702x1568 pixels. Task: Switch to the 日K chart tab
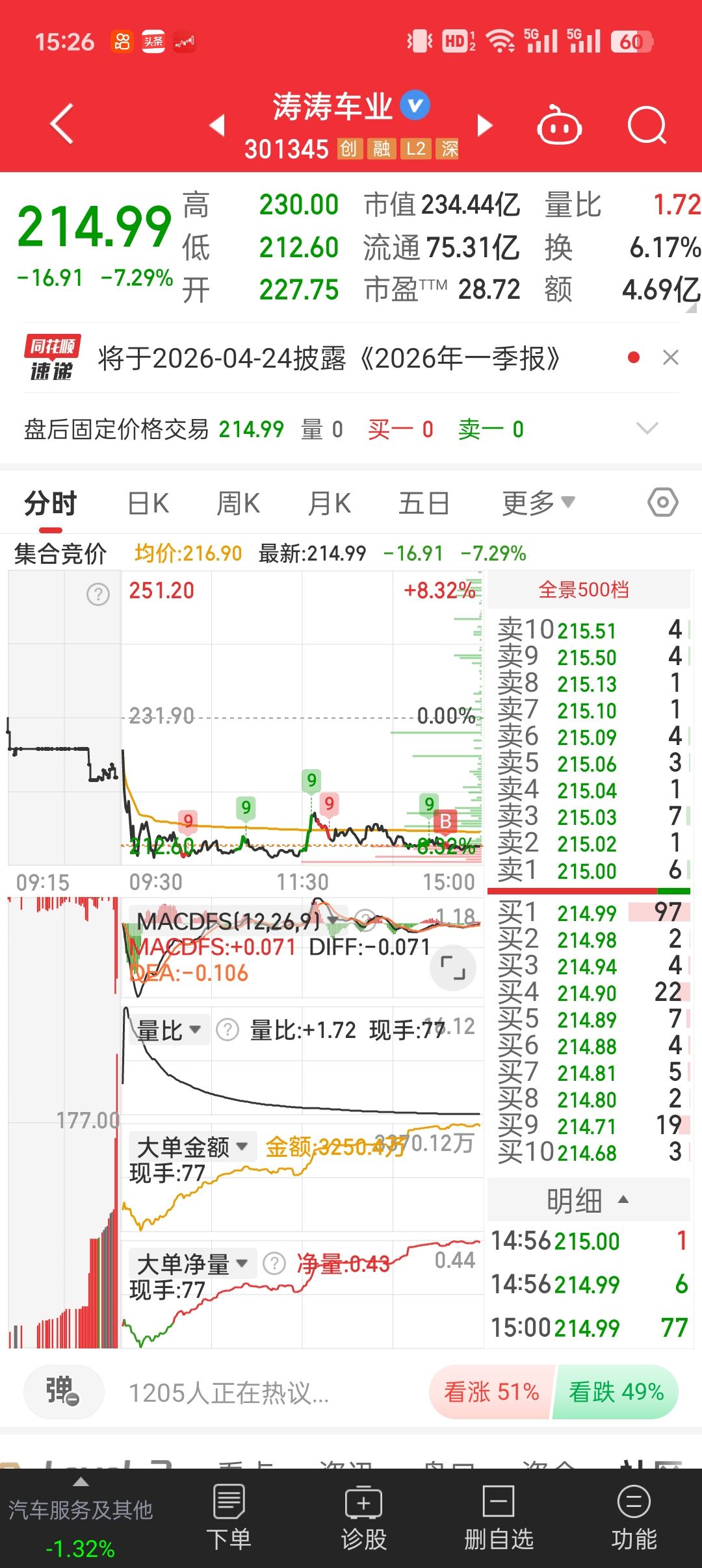tap(148, 503)
